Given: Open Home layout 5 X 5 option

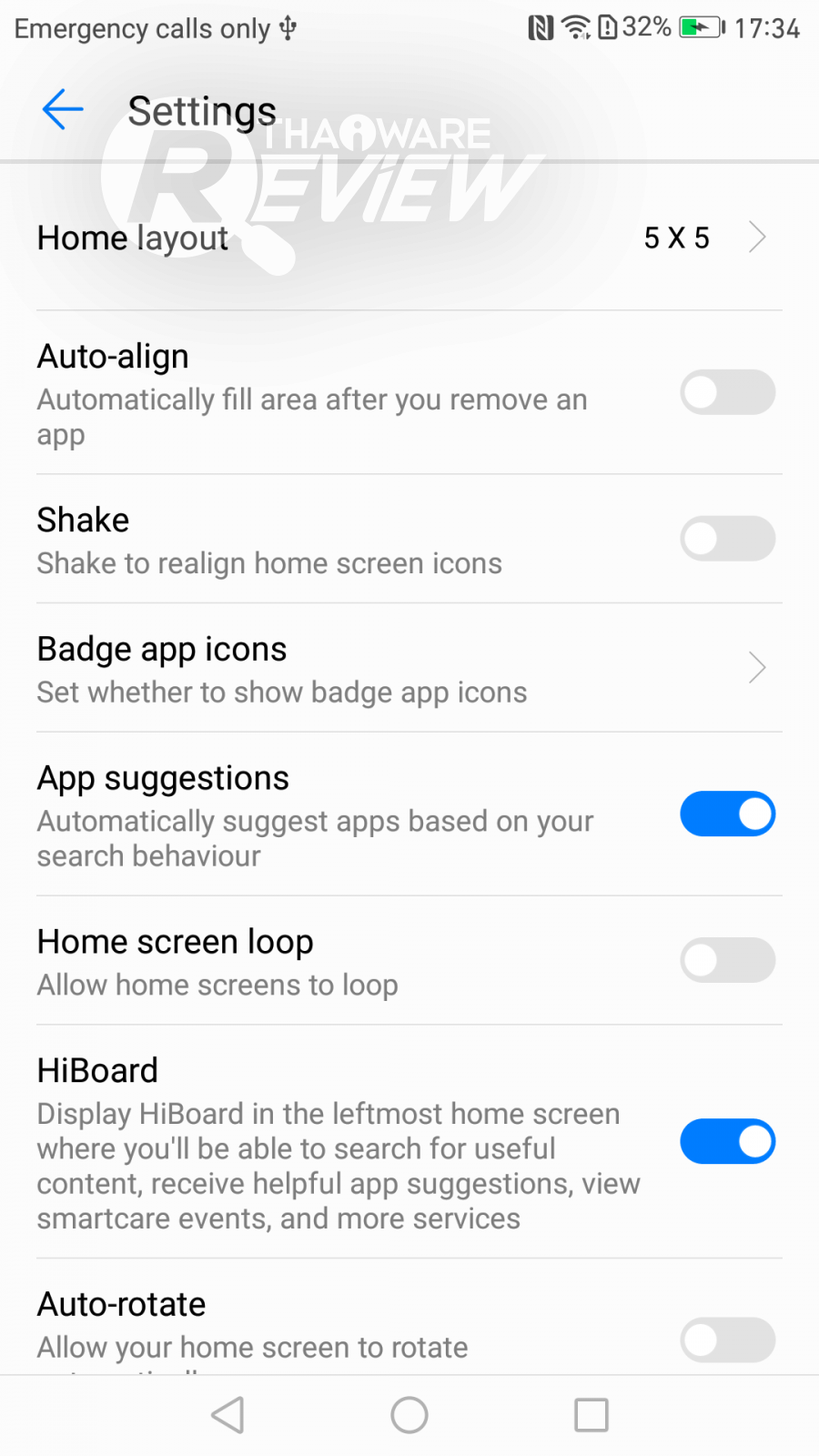Looking at the screenshot, I should tap(409, 238).
